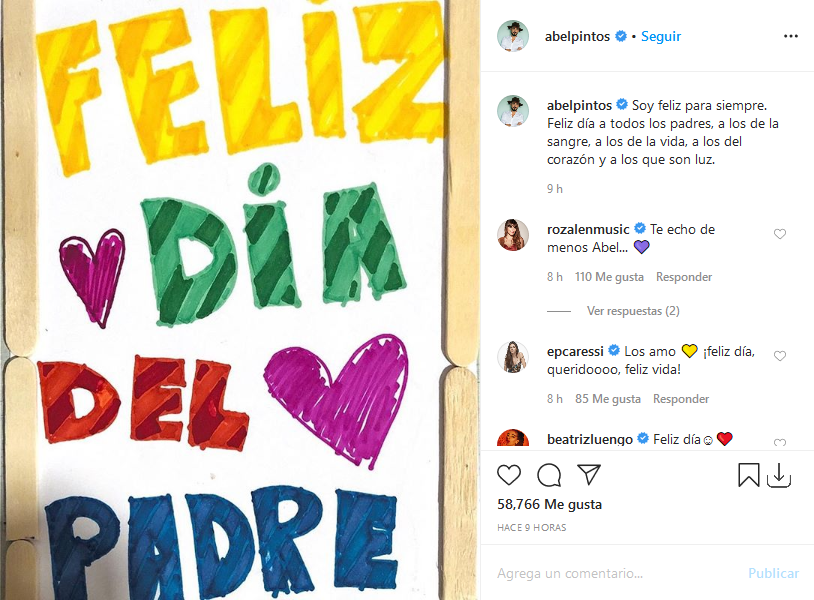Like epcaressi's comment

pos(781,356)
